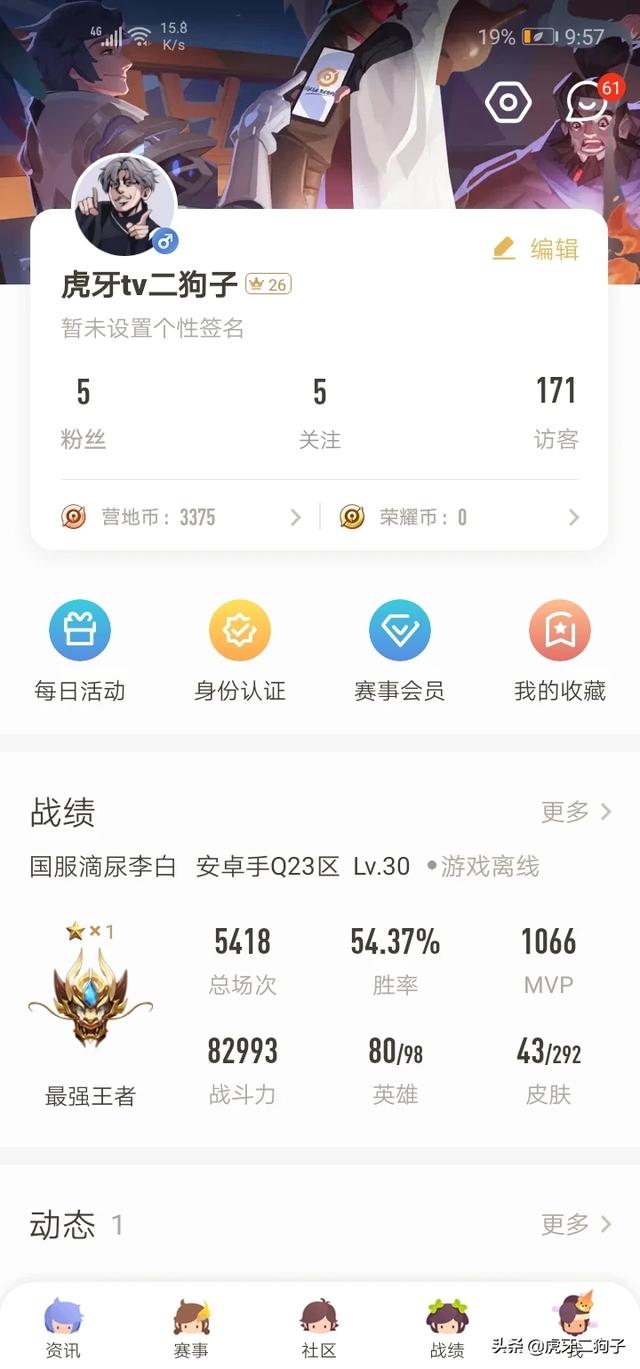
Task: Show 更多 in the 战绩 section
Action: (x=576, y=812)
